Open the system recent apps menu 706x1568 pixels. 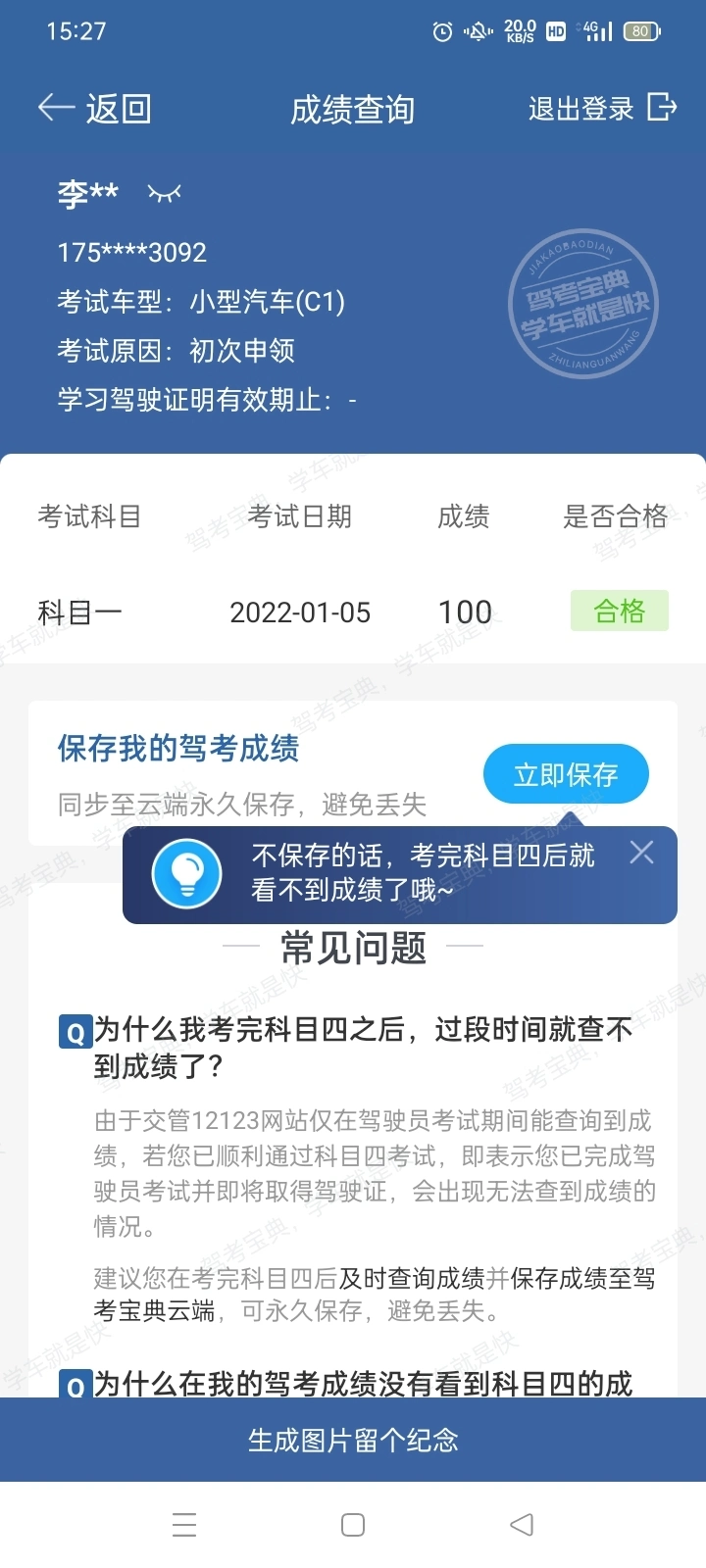pos(184,1525)
